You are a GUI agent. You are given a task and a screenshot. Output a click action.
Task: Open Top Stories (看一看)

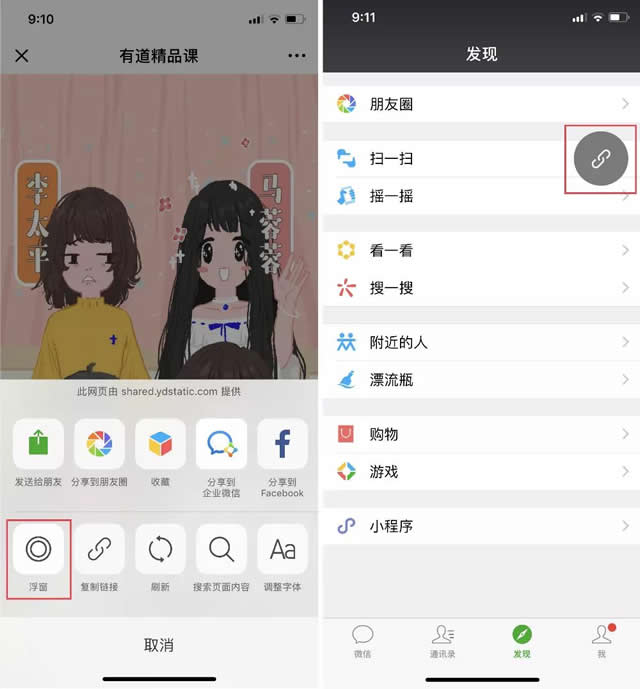480,250
